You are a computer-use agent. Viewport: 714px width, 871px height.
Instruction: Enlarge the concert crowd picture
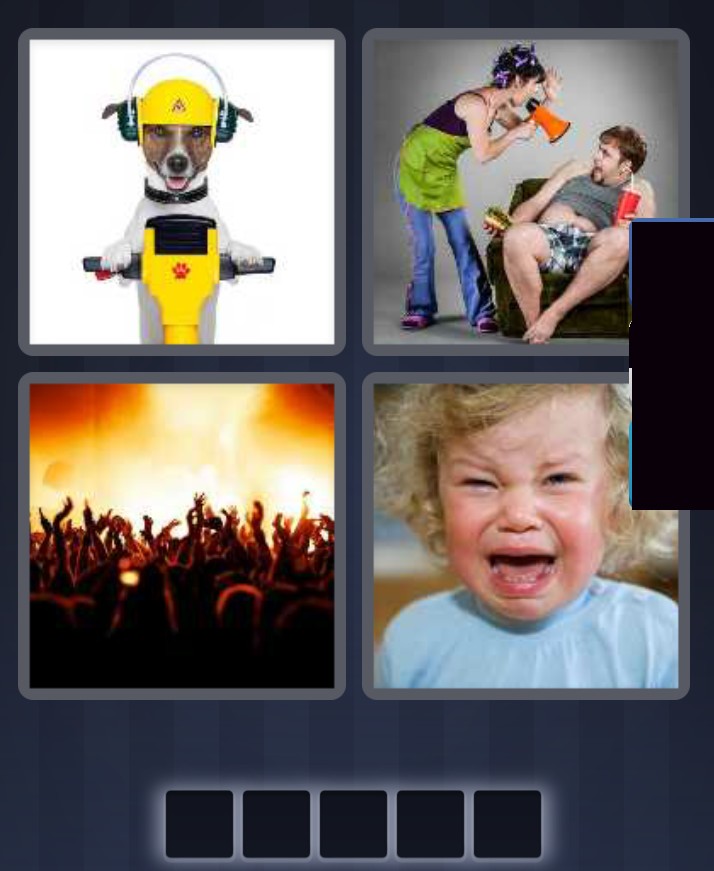pyautogui.click(x=182, y=535)
